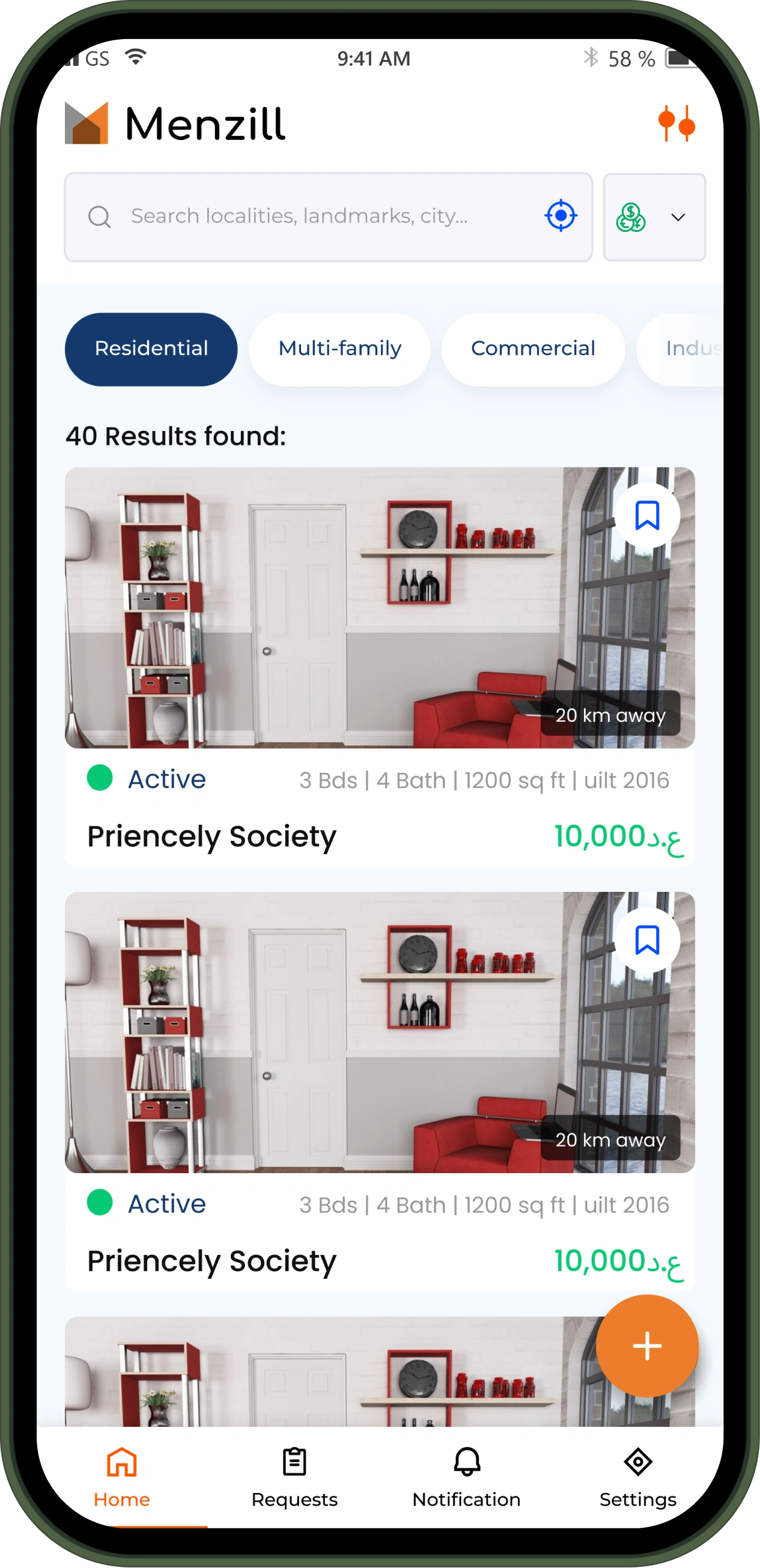Expand the currency dropdown
The image size is (760, 1568).
(654, 218)
